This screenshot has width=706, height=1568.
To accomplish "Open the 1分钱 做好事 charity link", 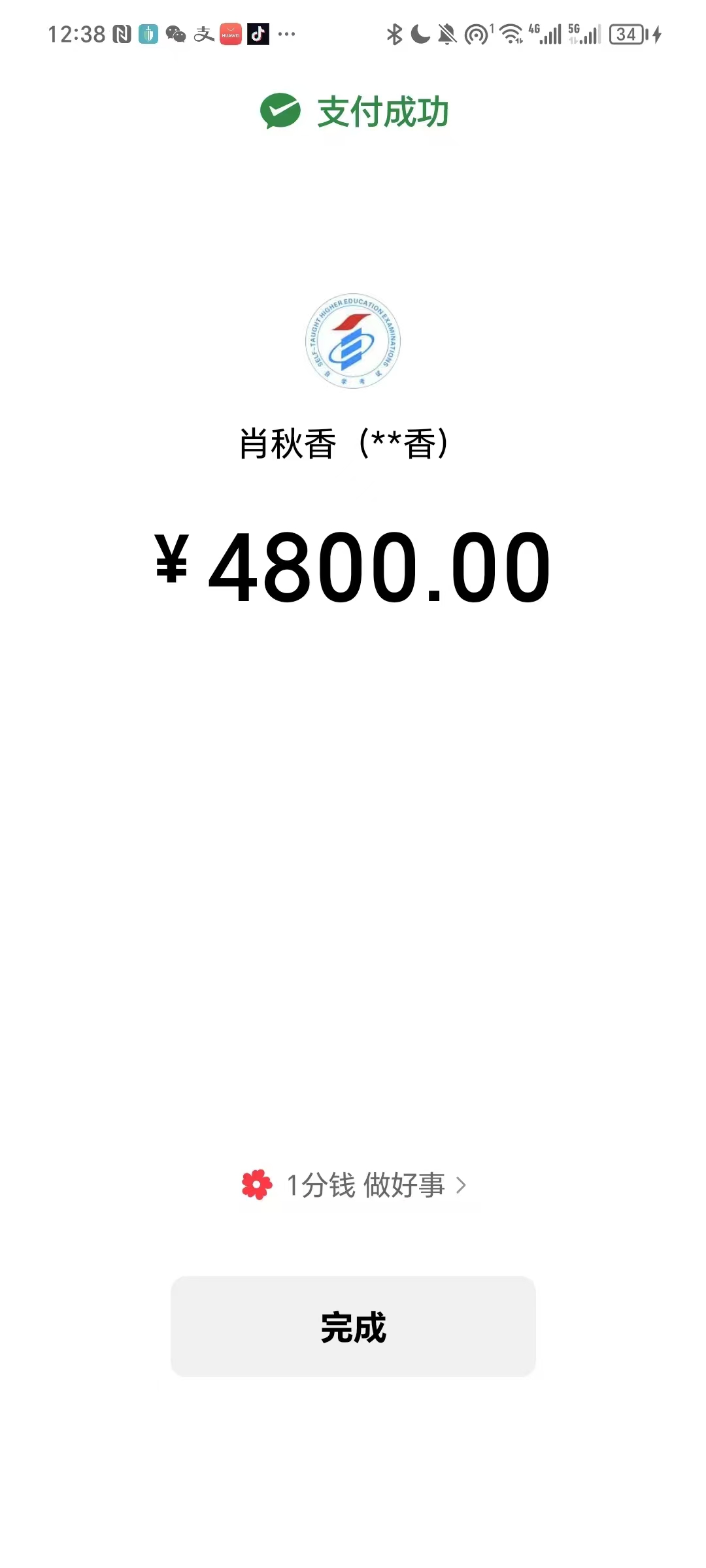I will 354,1184.
